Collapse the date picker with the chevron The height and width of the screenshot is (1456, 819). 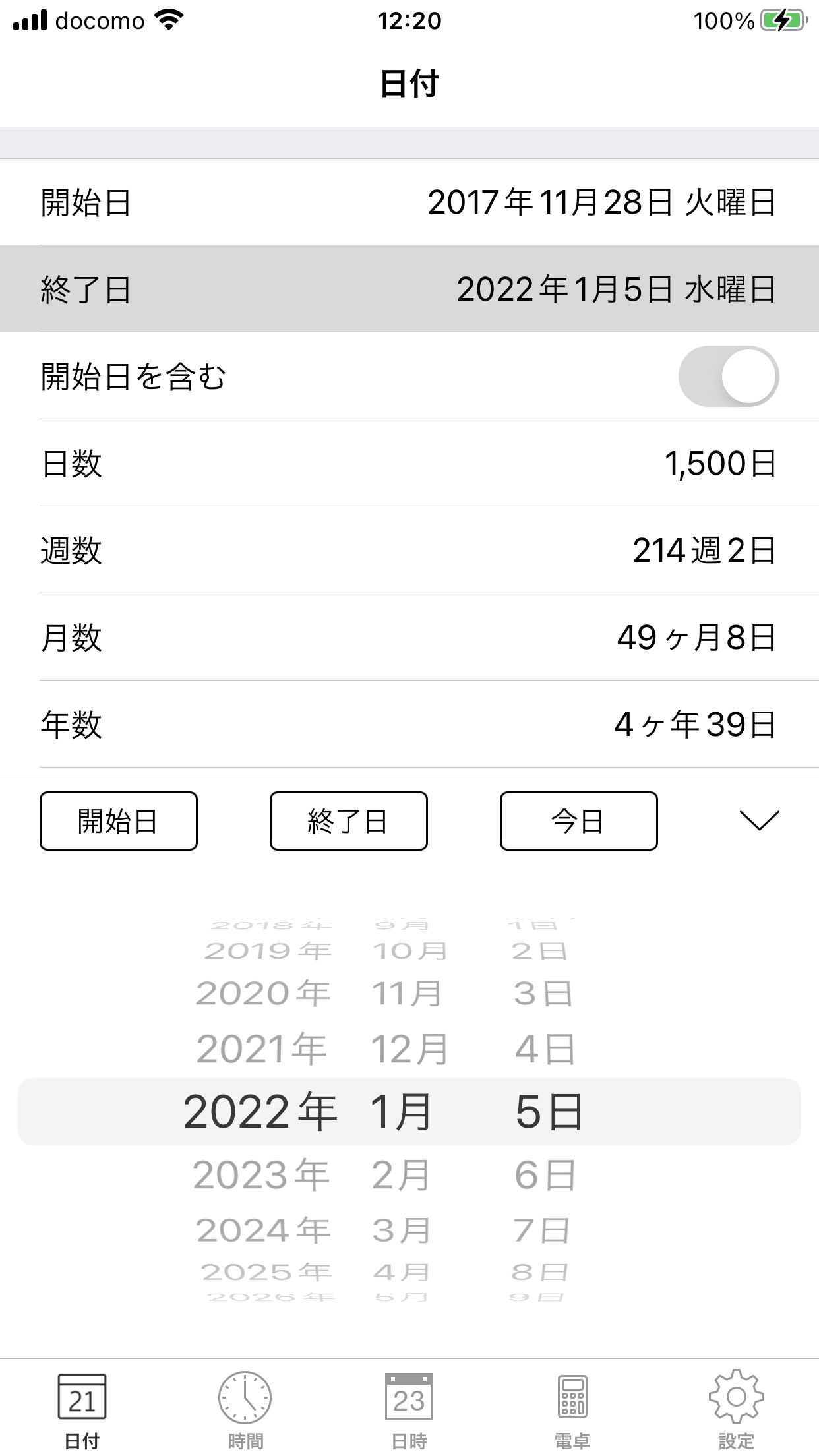pyautogui.click(x=759, y=821)
